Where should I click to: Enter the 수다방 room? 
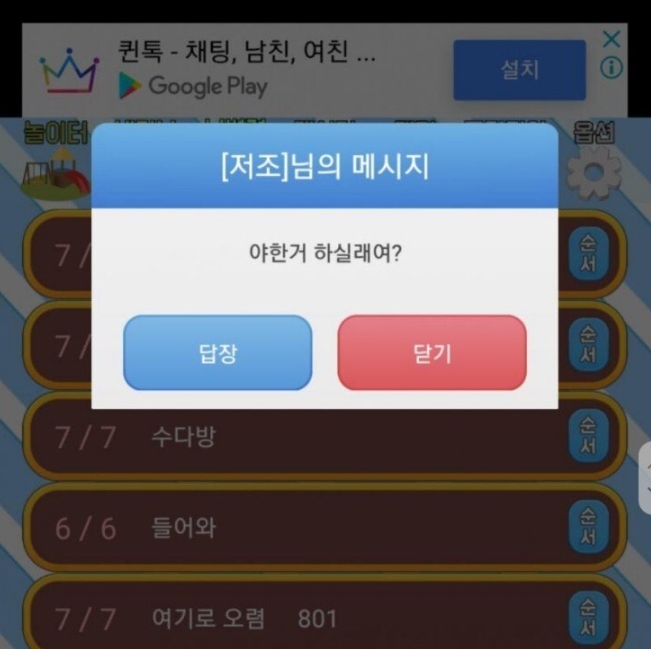[x=300, y=437]
